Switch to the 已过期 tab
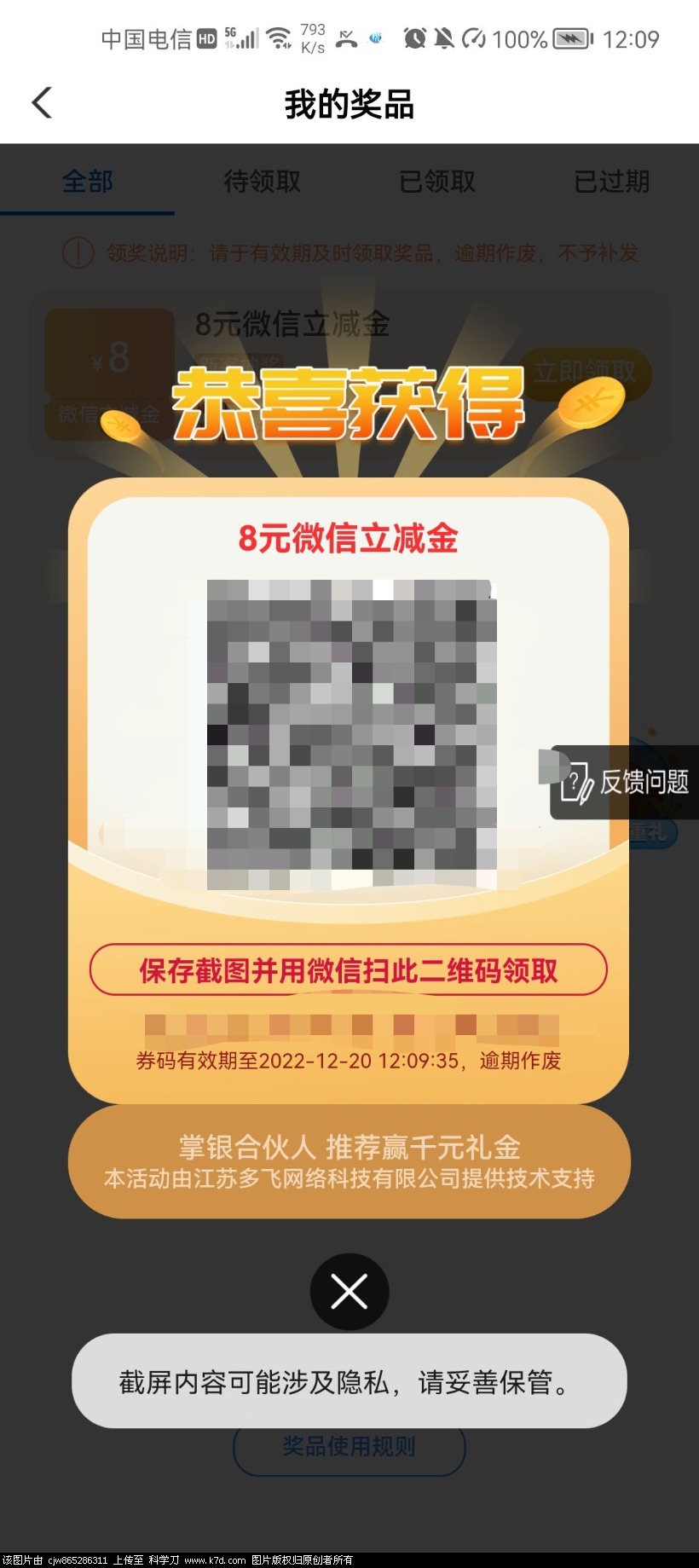Image resolution: width=699 pixels, height=1568 pixels. [611, 181]
